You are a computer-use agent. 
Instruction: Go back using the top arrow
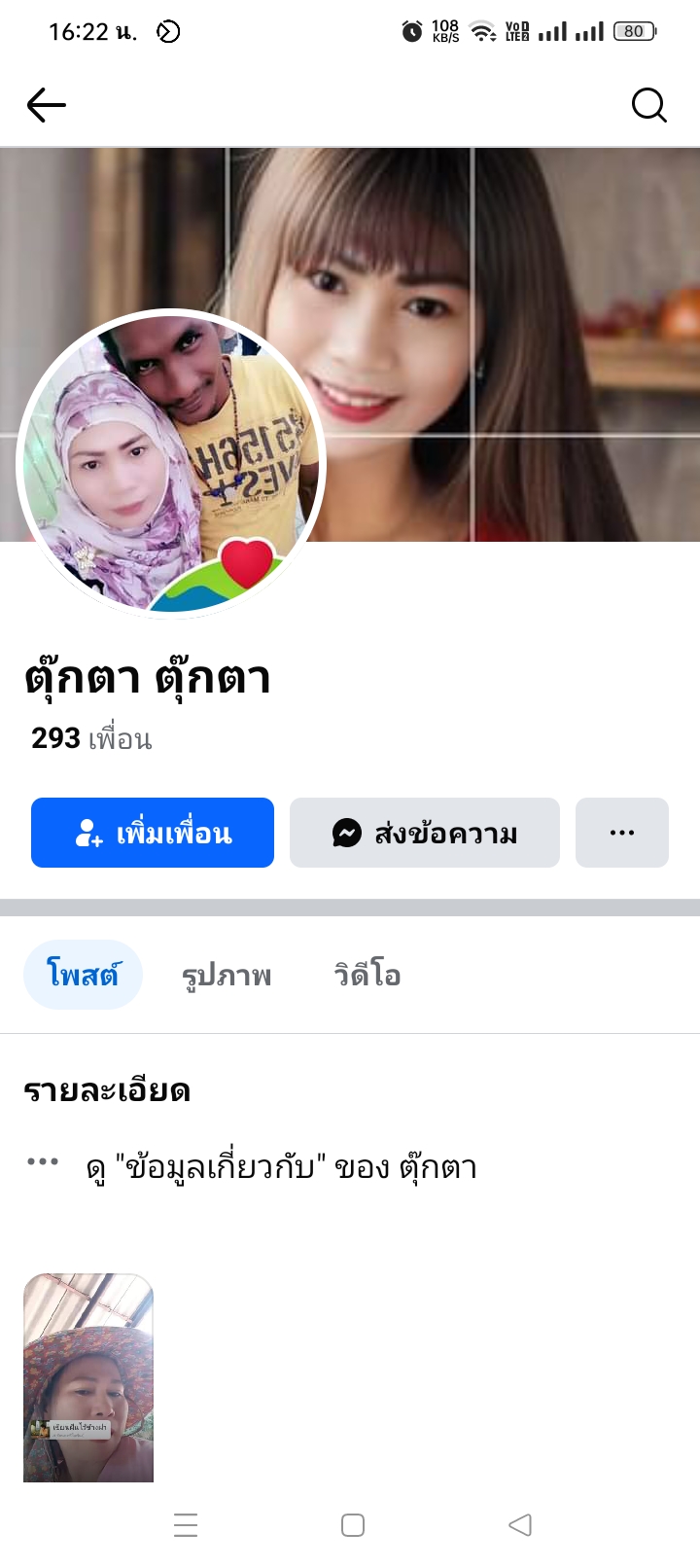tap(46, 105)
